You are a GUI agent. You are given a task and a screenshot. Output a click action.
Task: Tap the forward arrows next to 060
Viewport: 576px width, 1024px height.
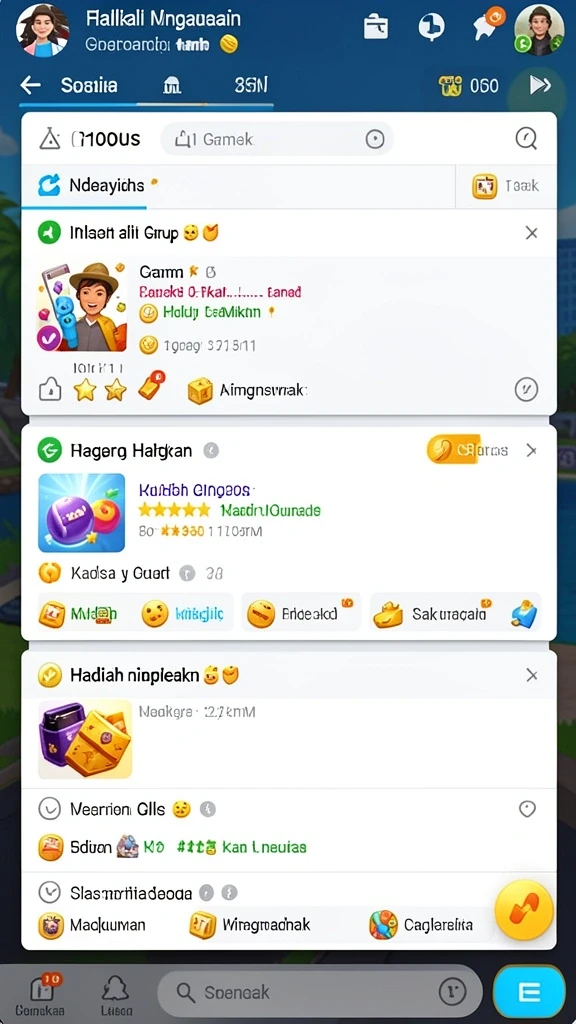coord(540,85)
